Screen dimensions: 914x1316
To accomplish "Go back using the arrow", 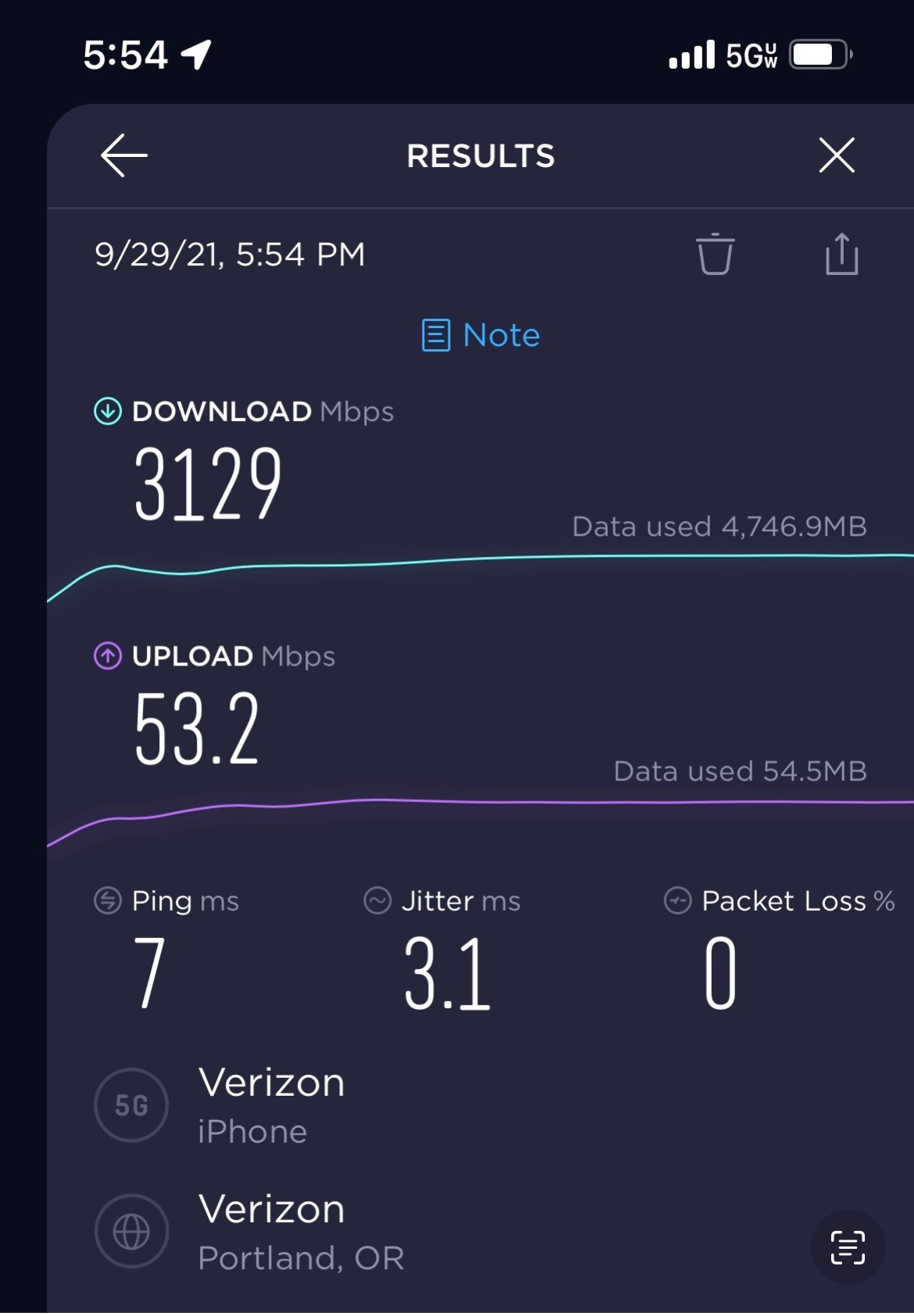I will click(123, 155).
